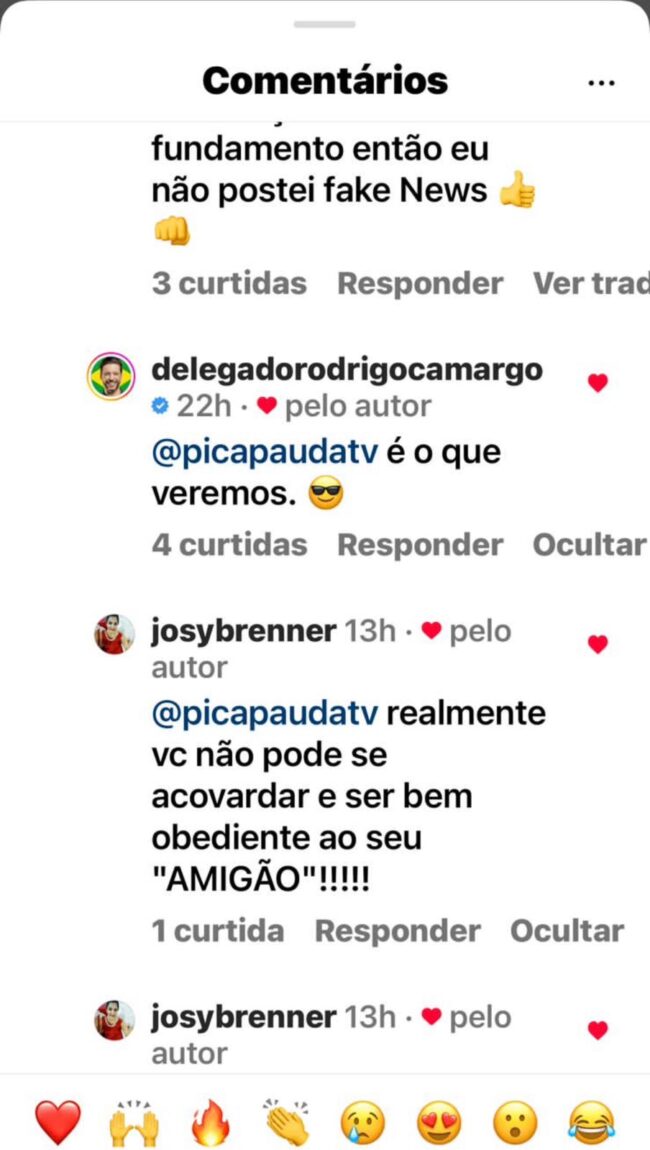The image size is (650, 1150).
Task: Insert the heart-eyes emoji
Action: coord(439,1121)
